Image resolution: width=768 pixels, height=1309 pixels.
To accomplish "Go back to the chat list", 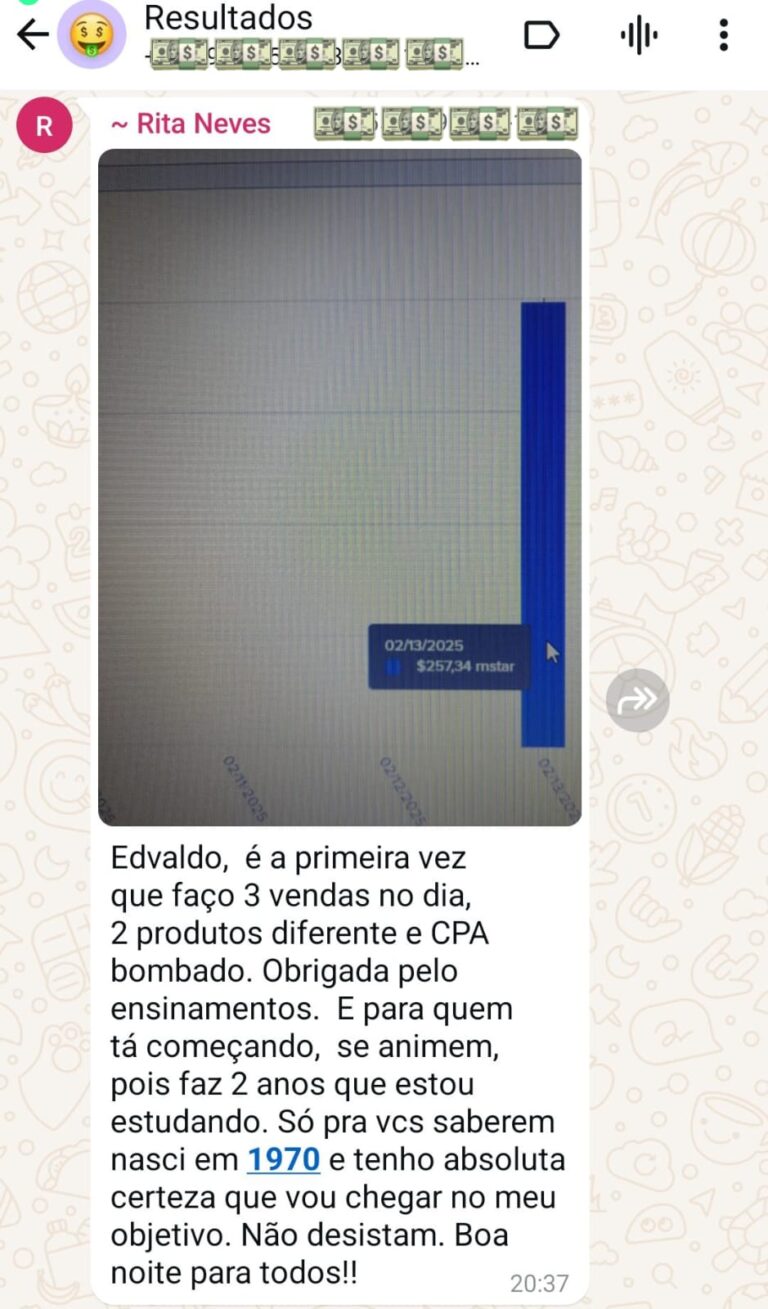I will click(32, 35).
